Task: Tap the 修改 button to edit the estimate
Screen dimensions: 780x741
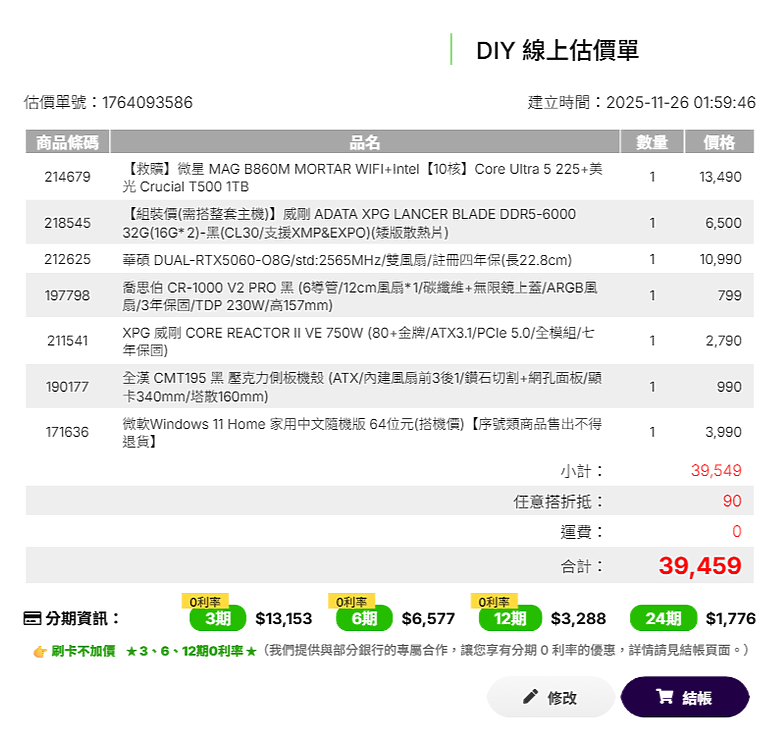Action: pos(551,697)
